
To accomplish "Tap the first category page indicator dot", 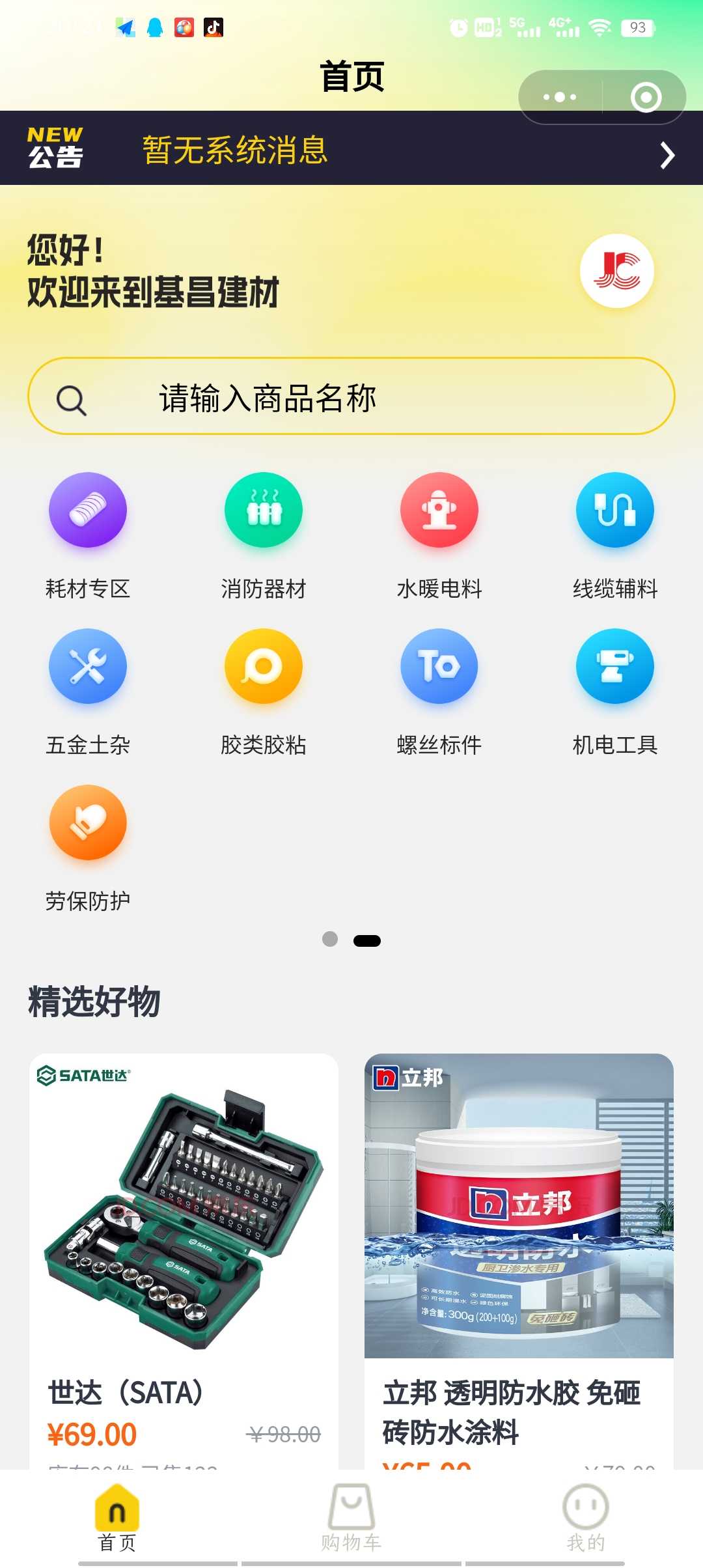I will coord(330,939).
